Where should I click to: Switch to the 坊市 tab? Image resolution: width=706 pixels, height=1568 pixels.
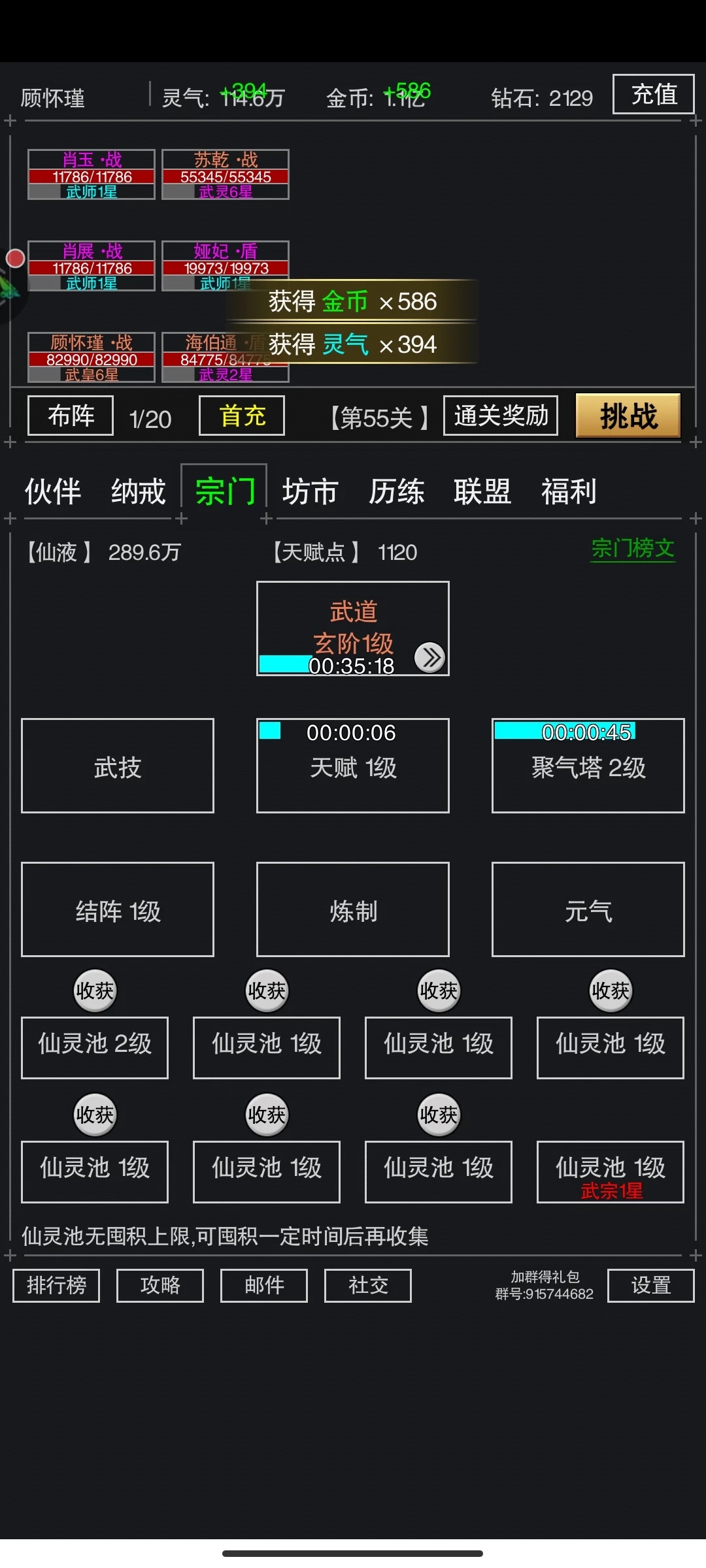click(310, 491)
